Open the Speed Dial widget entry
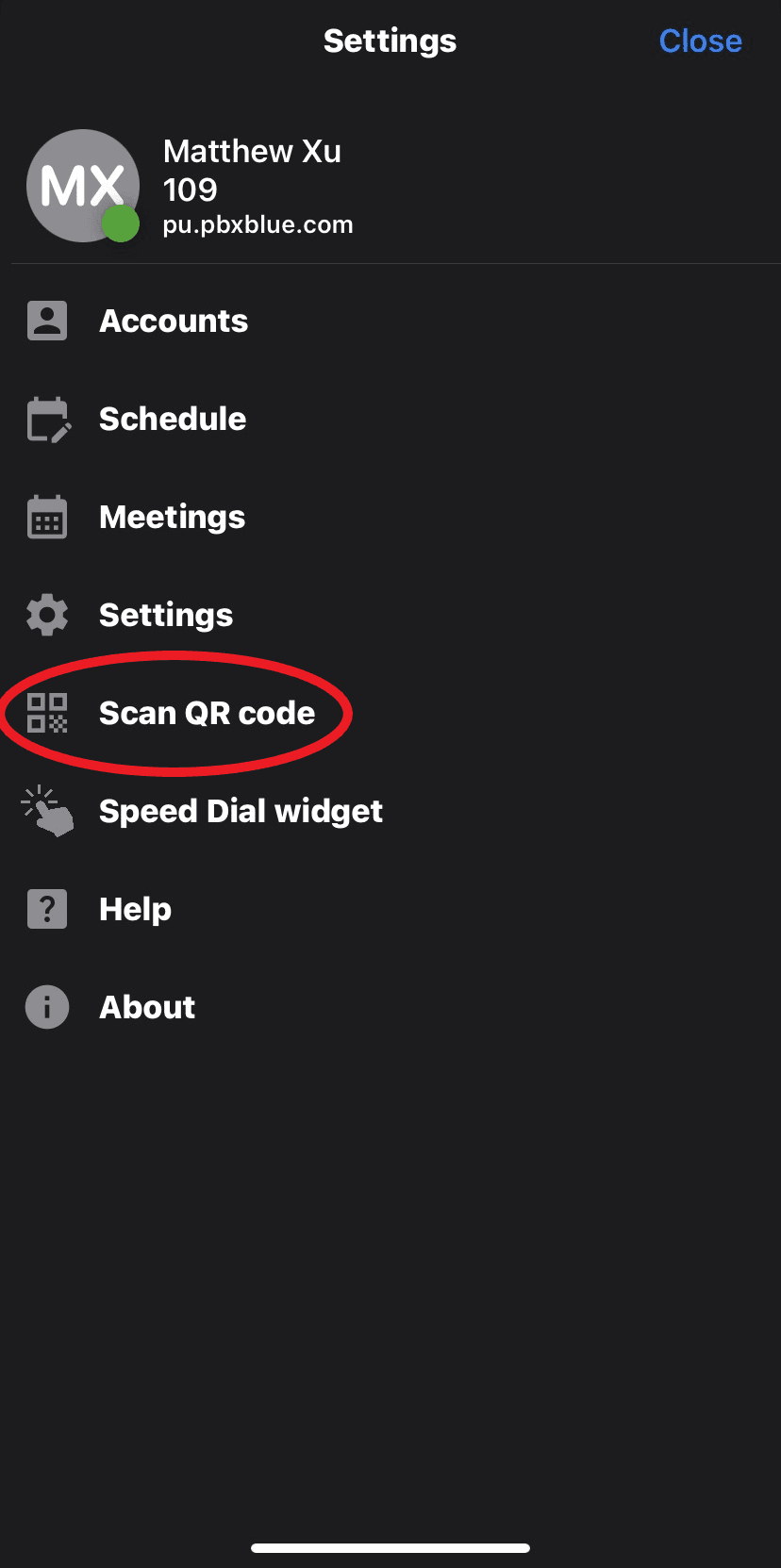Viewport: 781px width, 1568px height. coord(241,811)
